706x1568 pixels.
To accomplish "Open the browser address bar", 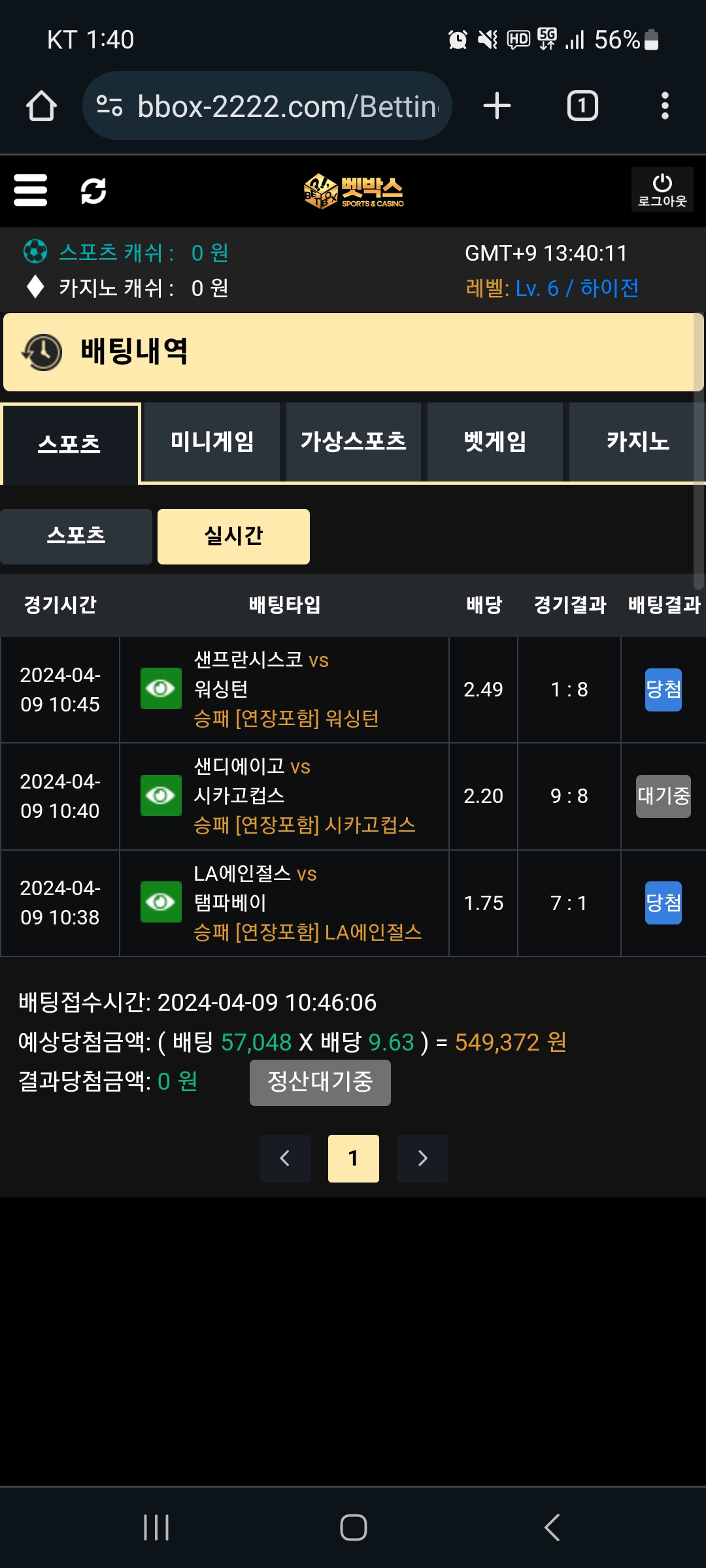I will point(267,106).
